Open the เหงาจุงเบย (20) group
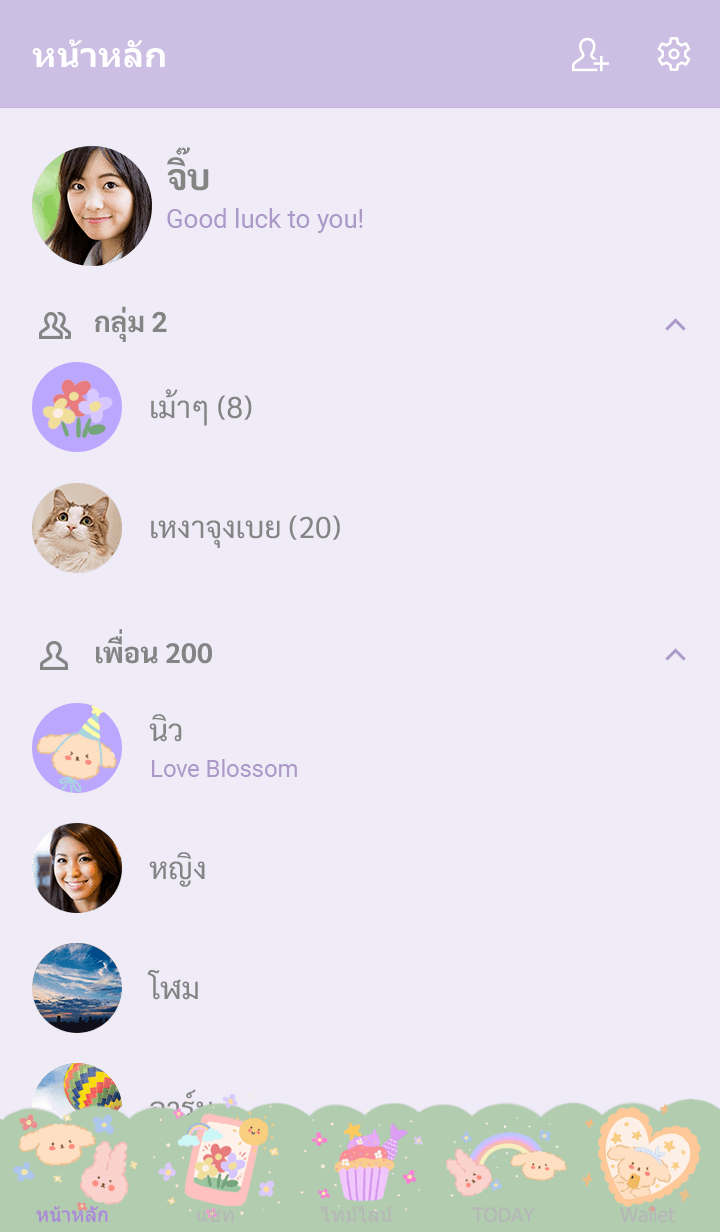This screenshot has width=720, height=1232. coord(245,528)
